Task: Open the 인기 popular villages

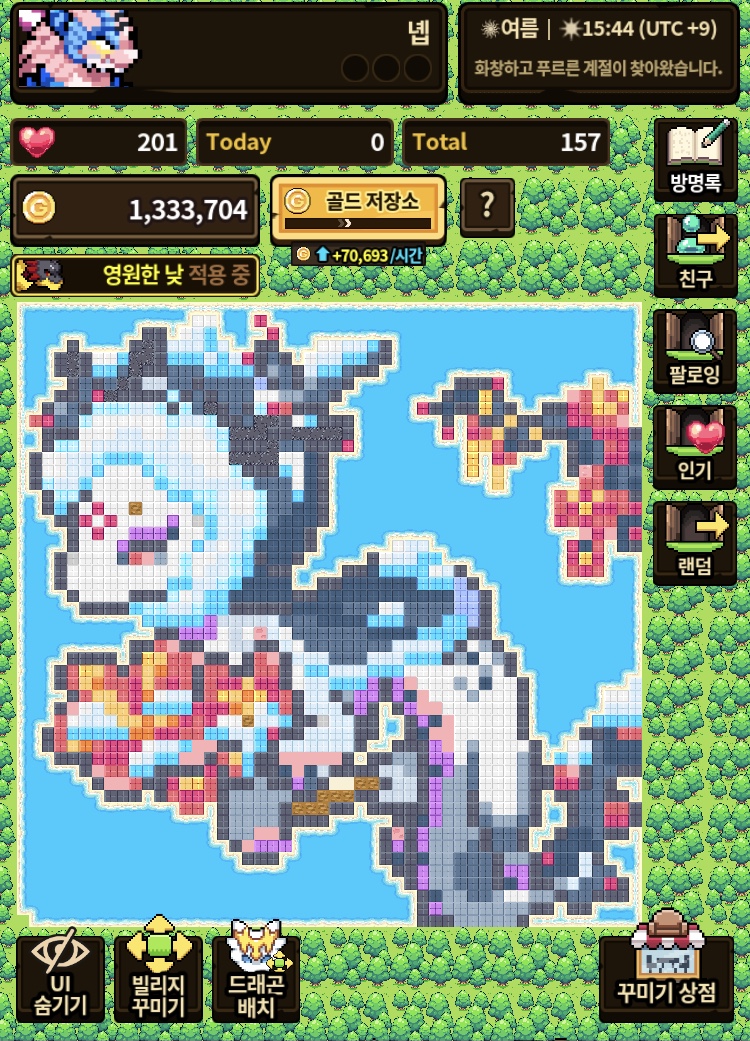Action: coord(694,446)
